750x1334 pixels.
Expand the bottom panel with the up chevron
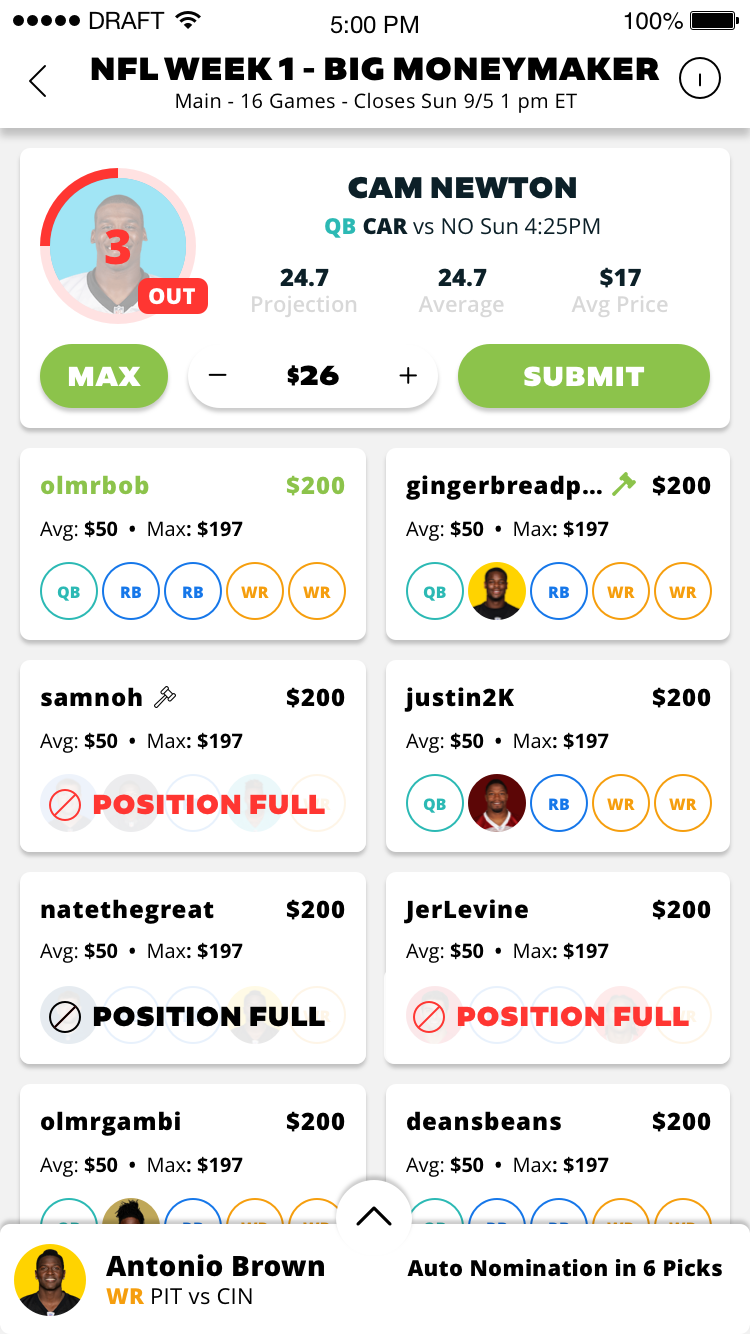coord(374,1216)
